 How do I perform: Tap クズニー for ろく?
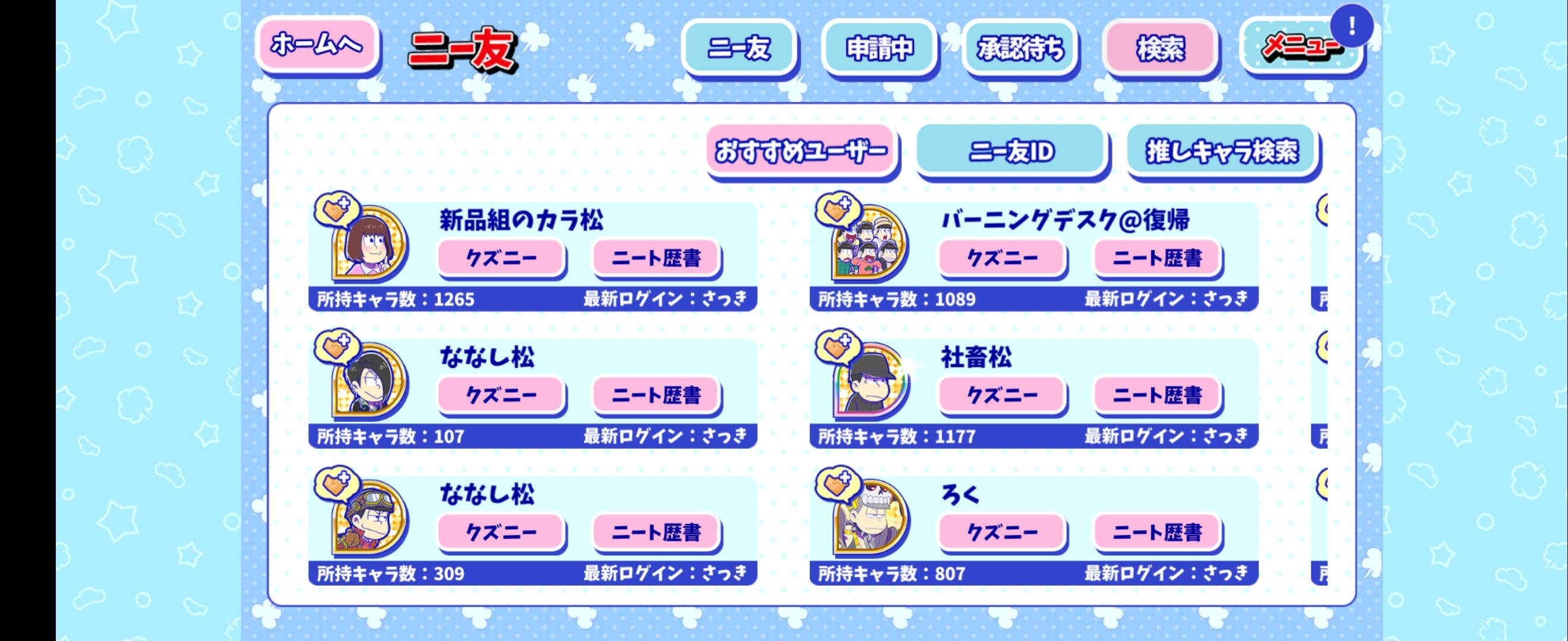[1002, 532]
